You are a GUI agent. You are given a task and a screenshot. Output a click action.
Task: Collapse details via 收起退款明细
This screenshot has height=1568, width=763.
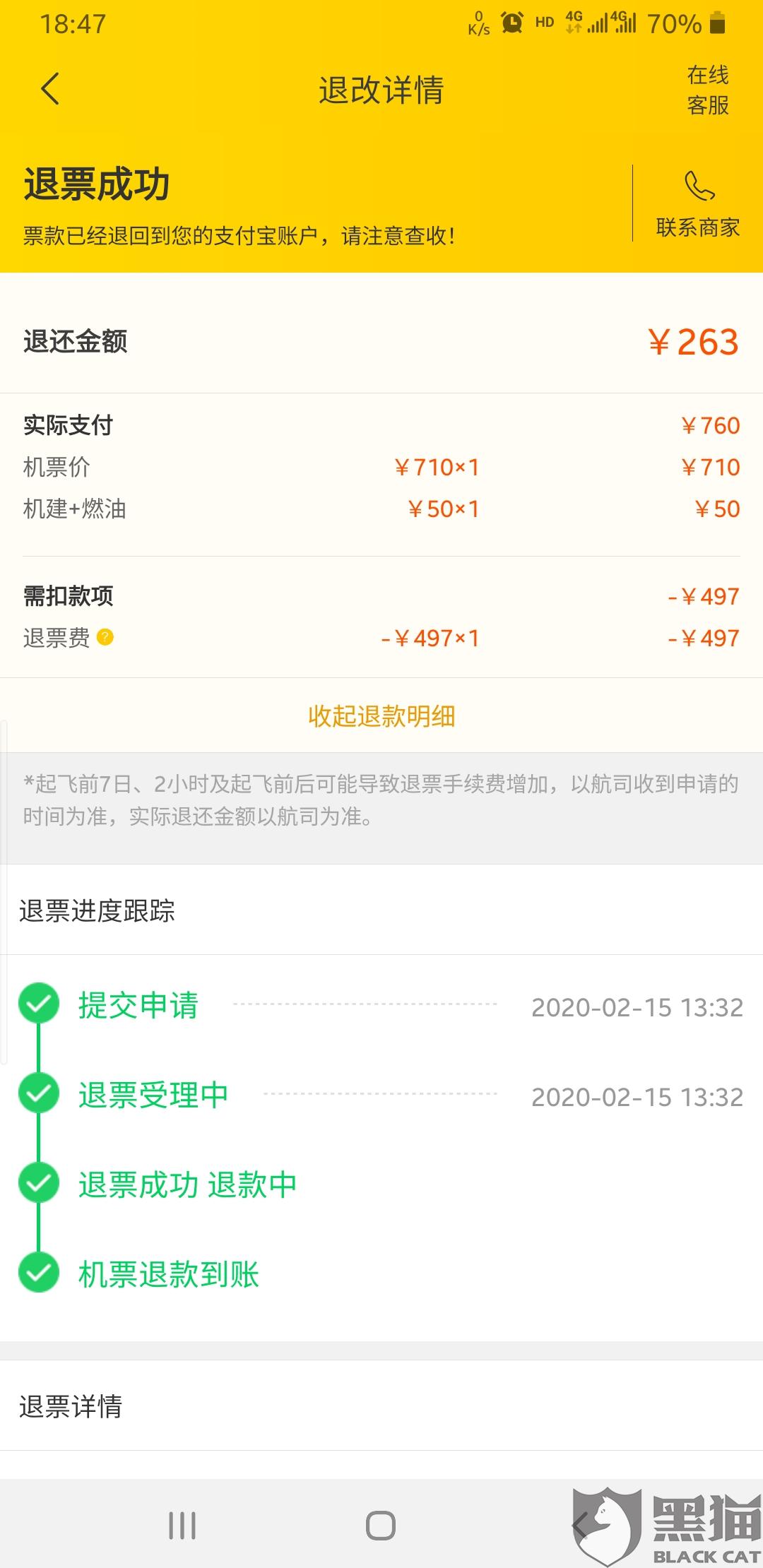point(381,716)
